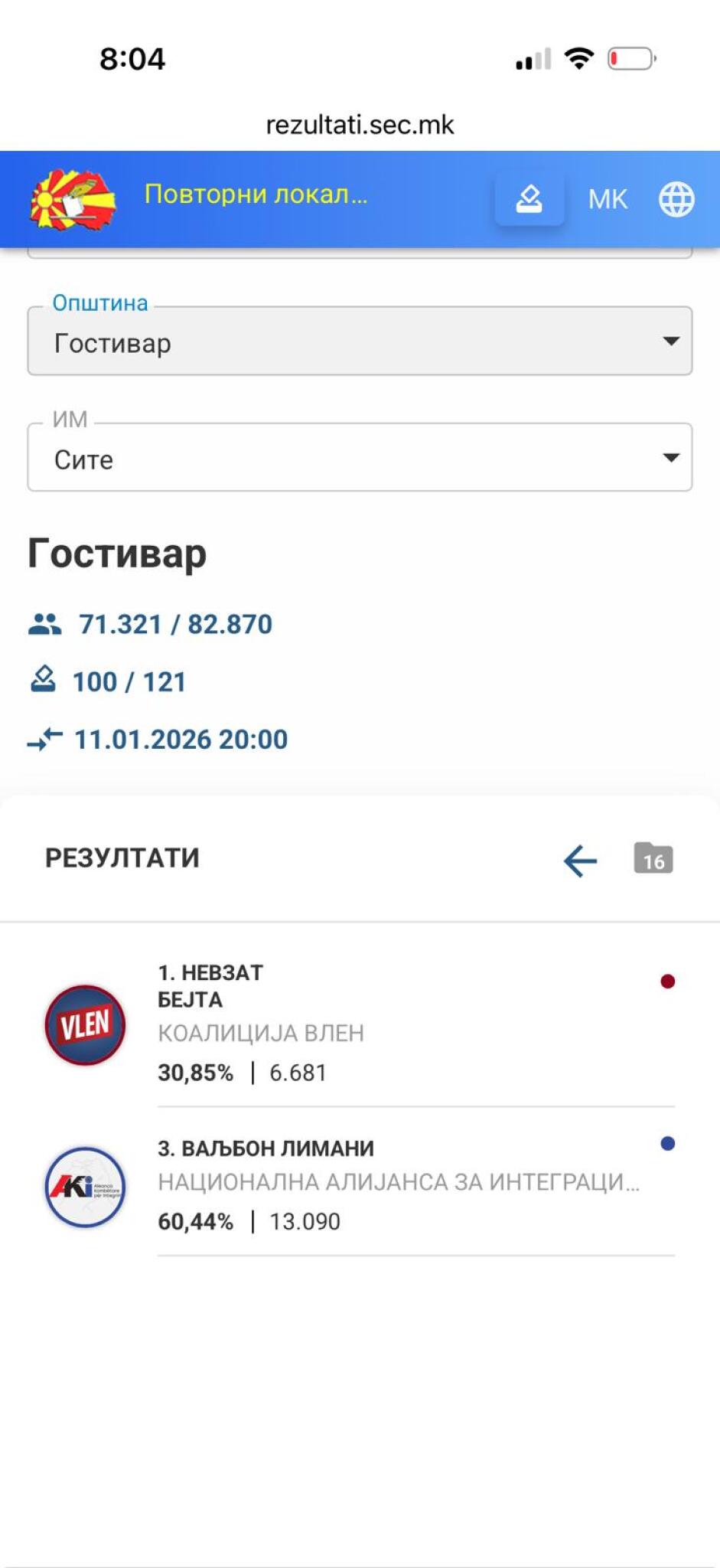Click the report date arrow icon

pyautogui.click(x=44, y=737)
